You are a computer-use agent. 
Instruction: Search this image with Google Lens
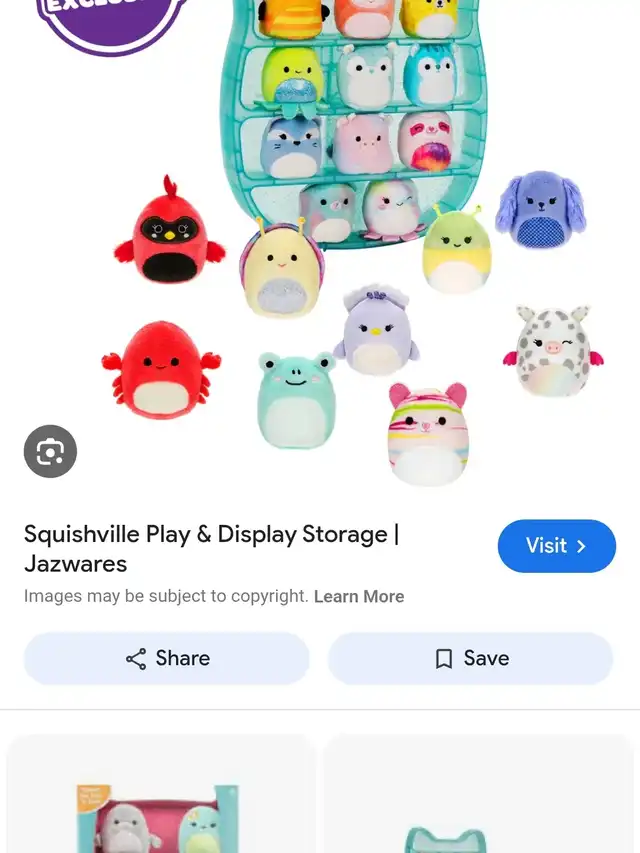pos(50,452)
